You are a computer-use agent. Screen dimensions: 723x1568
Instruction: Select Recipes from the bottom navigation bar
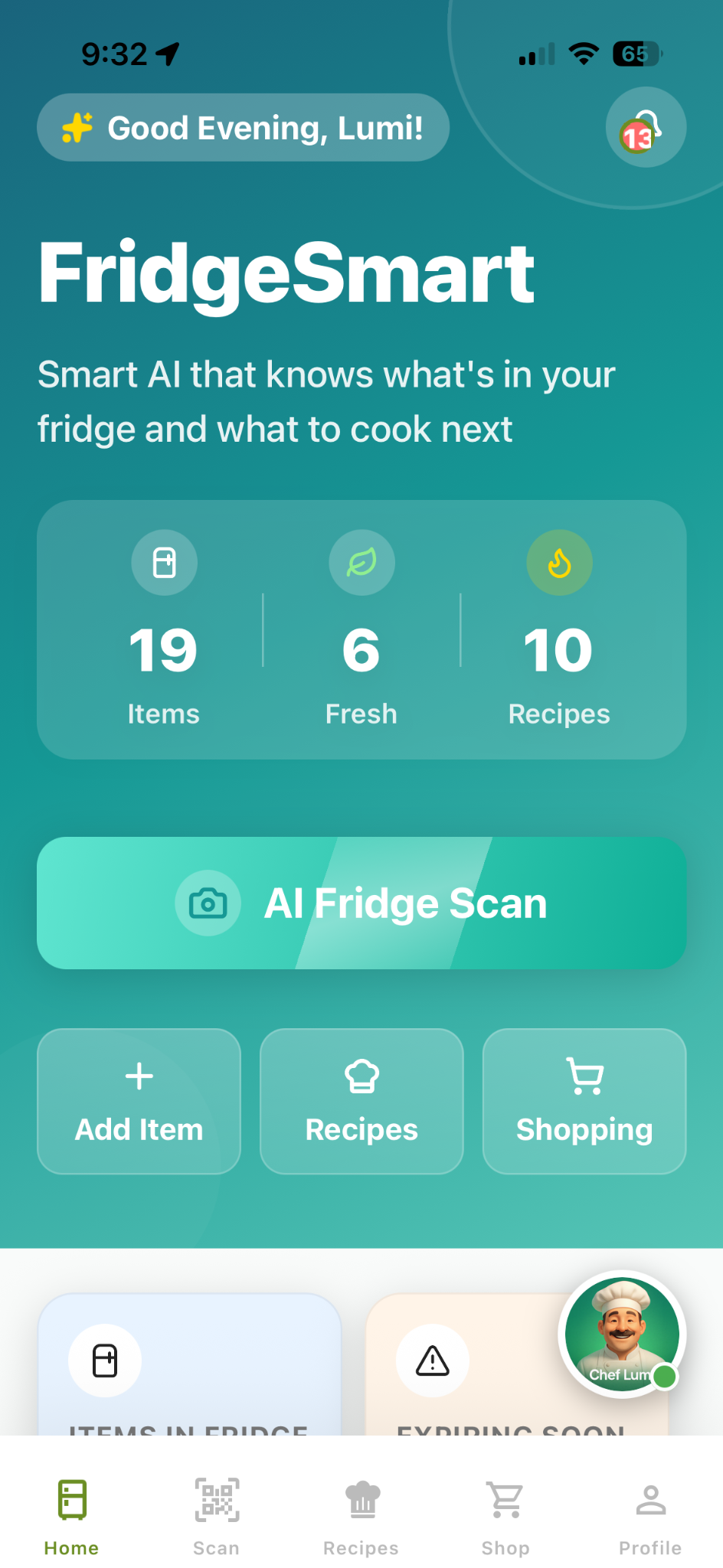(361, 1499)
